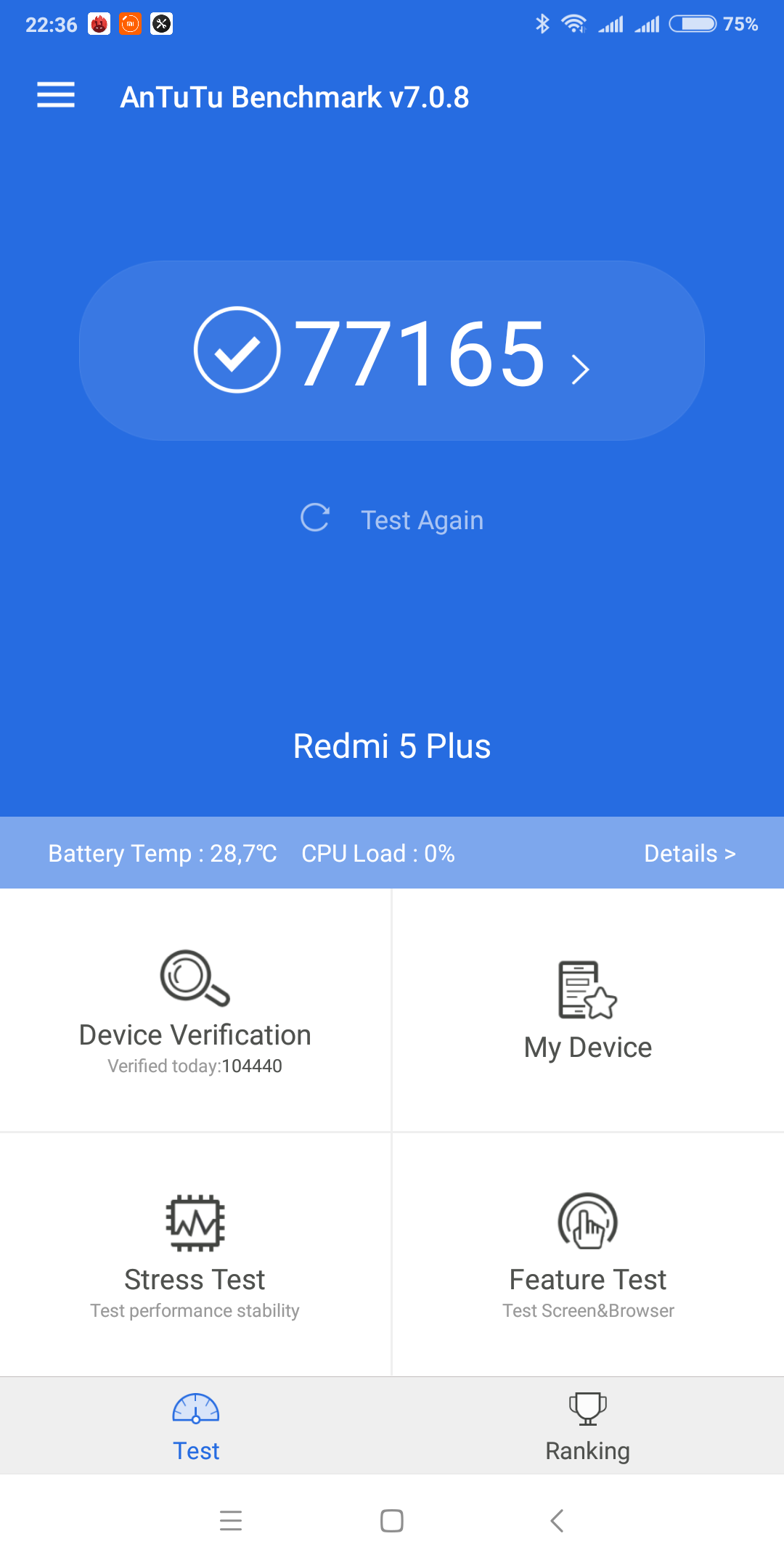The width and height of the screenshot is (784, 1568).
Task: Tap Test Again to rerun benchmark
Action: coord(392,520)
